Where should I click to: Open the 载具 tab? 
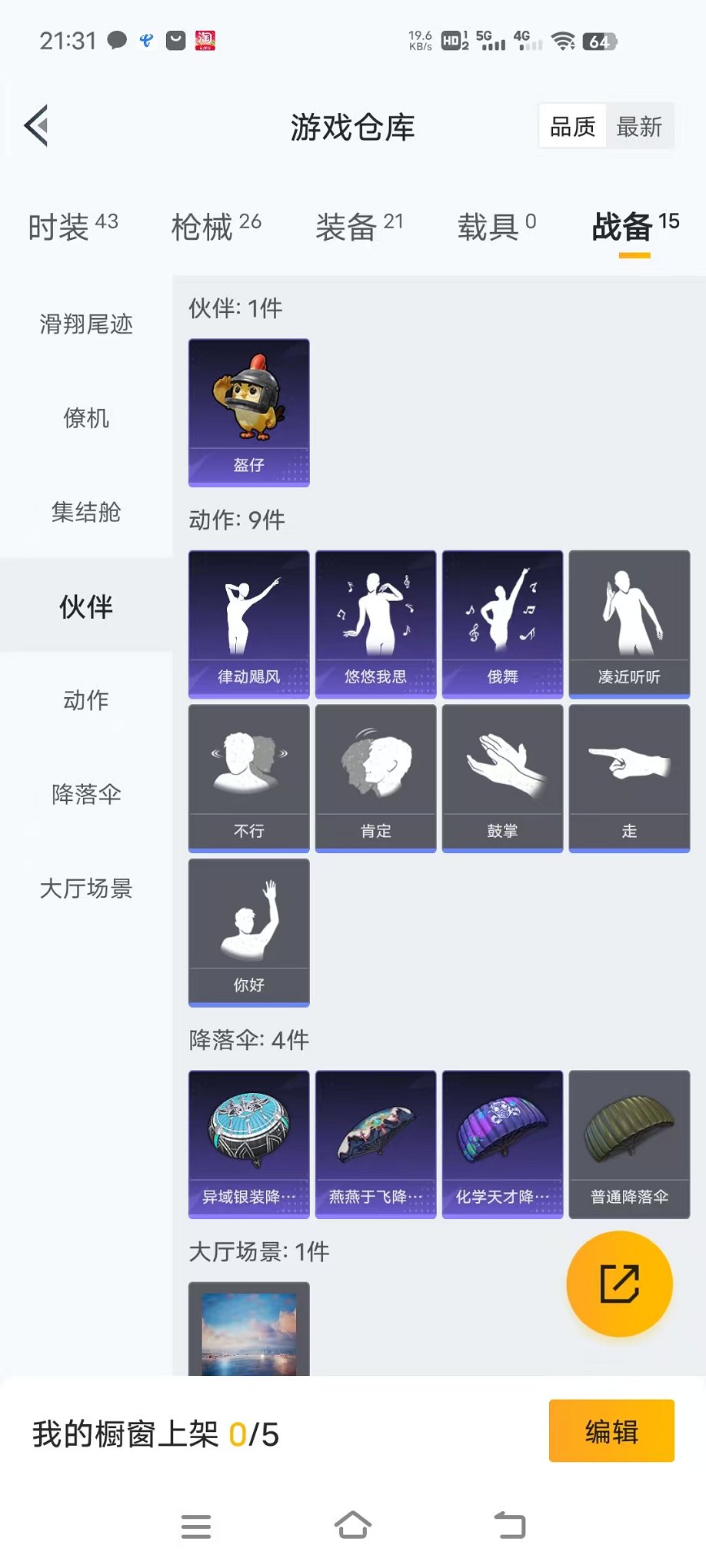496,227
